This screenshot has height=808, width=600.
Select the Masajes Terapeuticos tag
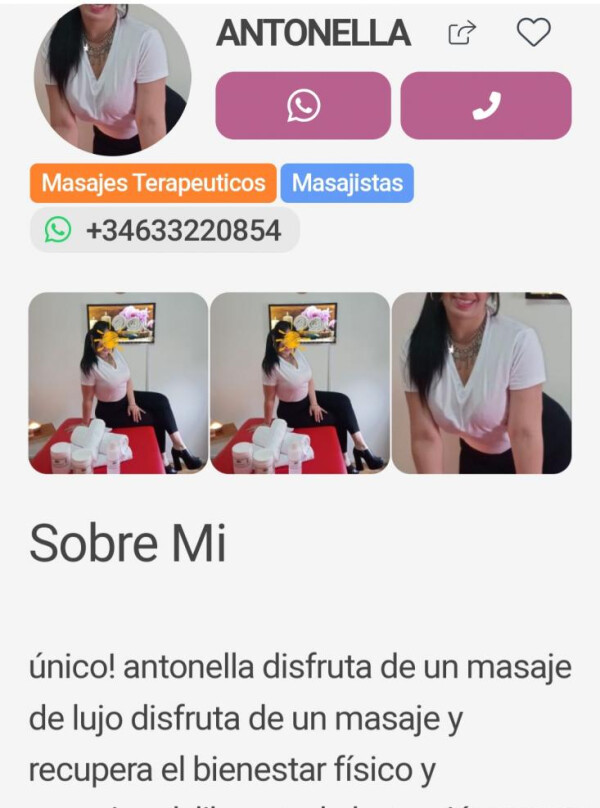coord(153,183)
